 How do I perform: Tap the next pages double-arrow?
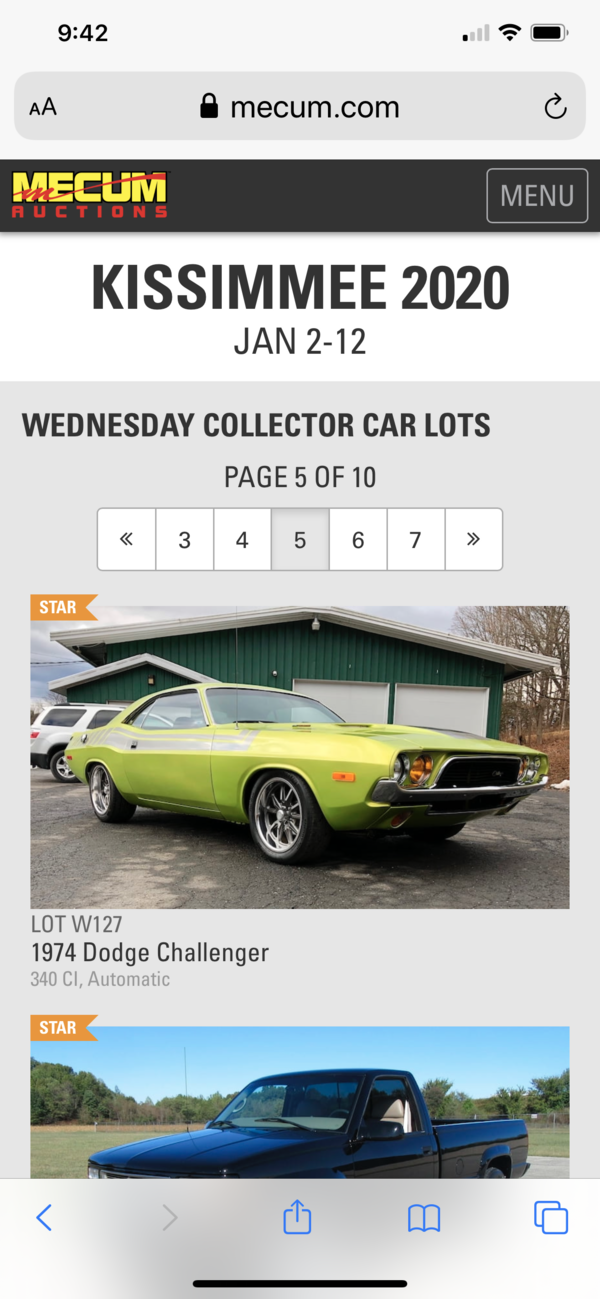pos(473,540)
